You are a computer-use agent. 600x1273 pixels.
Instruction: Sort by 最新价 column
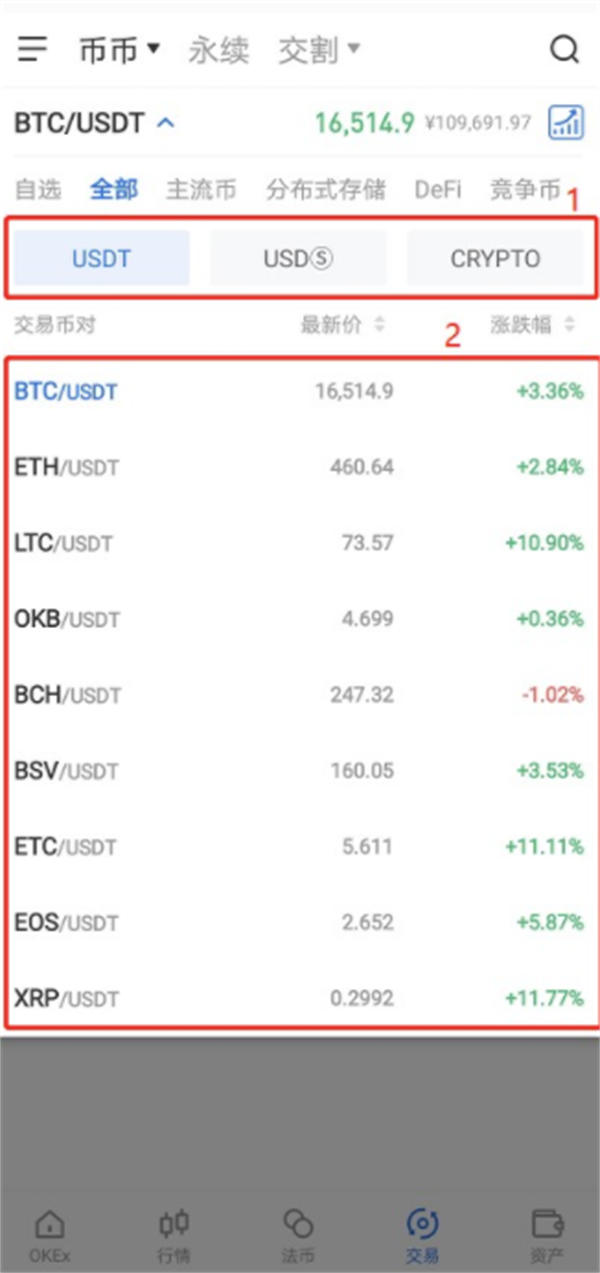[x=343, y=325]
